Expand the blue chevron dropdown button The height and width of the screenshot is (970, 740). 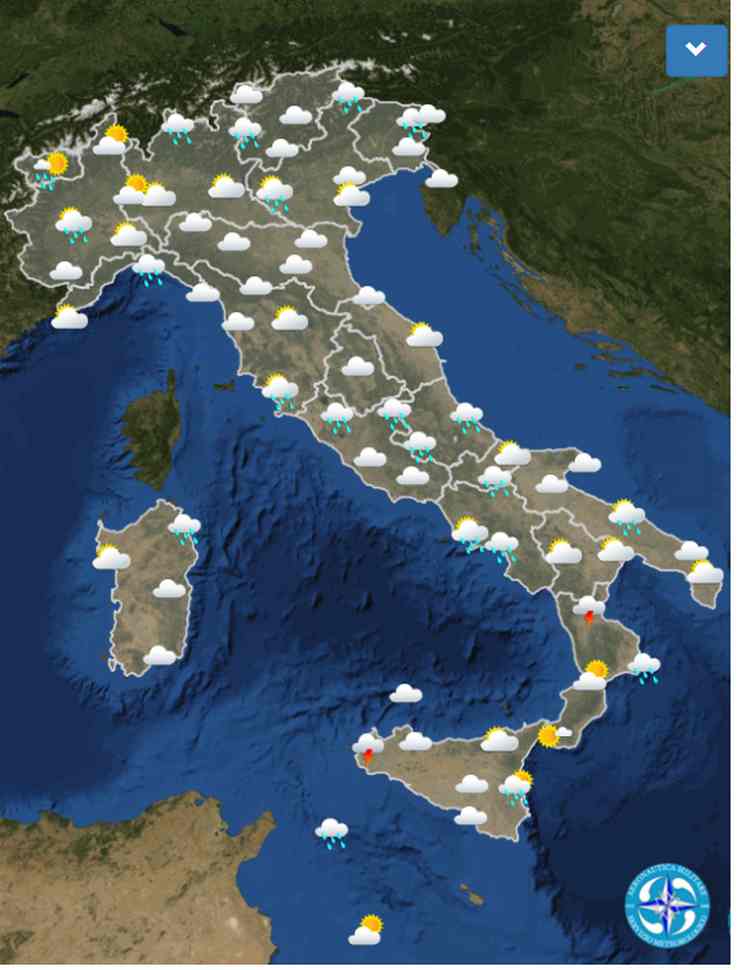(x=696, y=50)
